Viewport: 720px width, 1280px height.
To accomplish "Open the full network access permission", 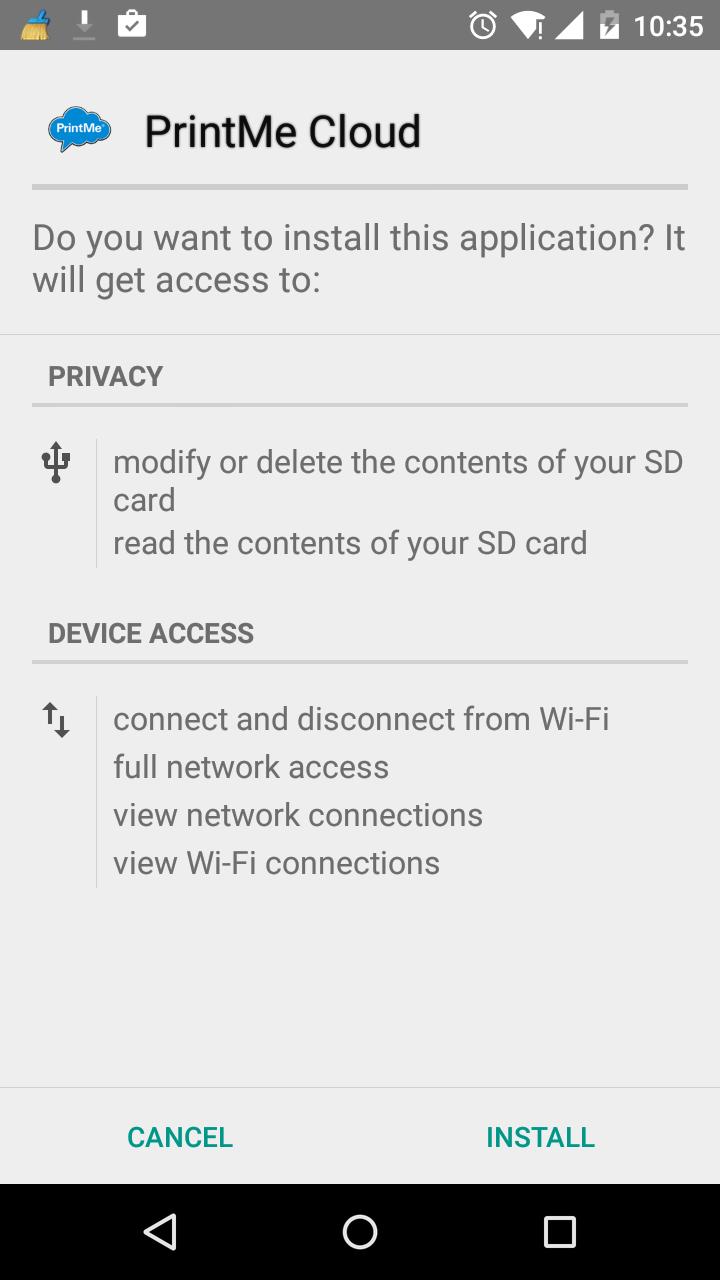I will click(x=251, y=767).
